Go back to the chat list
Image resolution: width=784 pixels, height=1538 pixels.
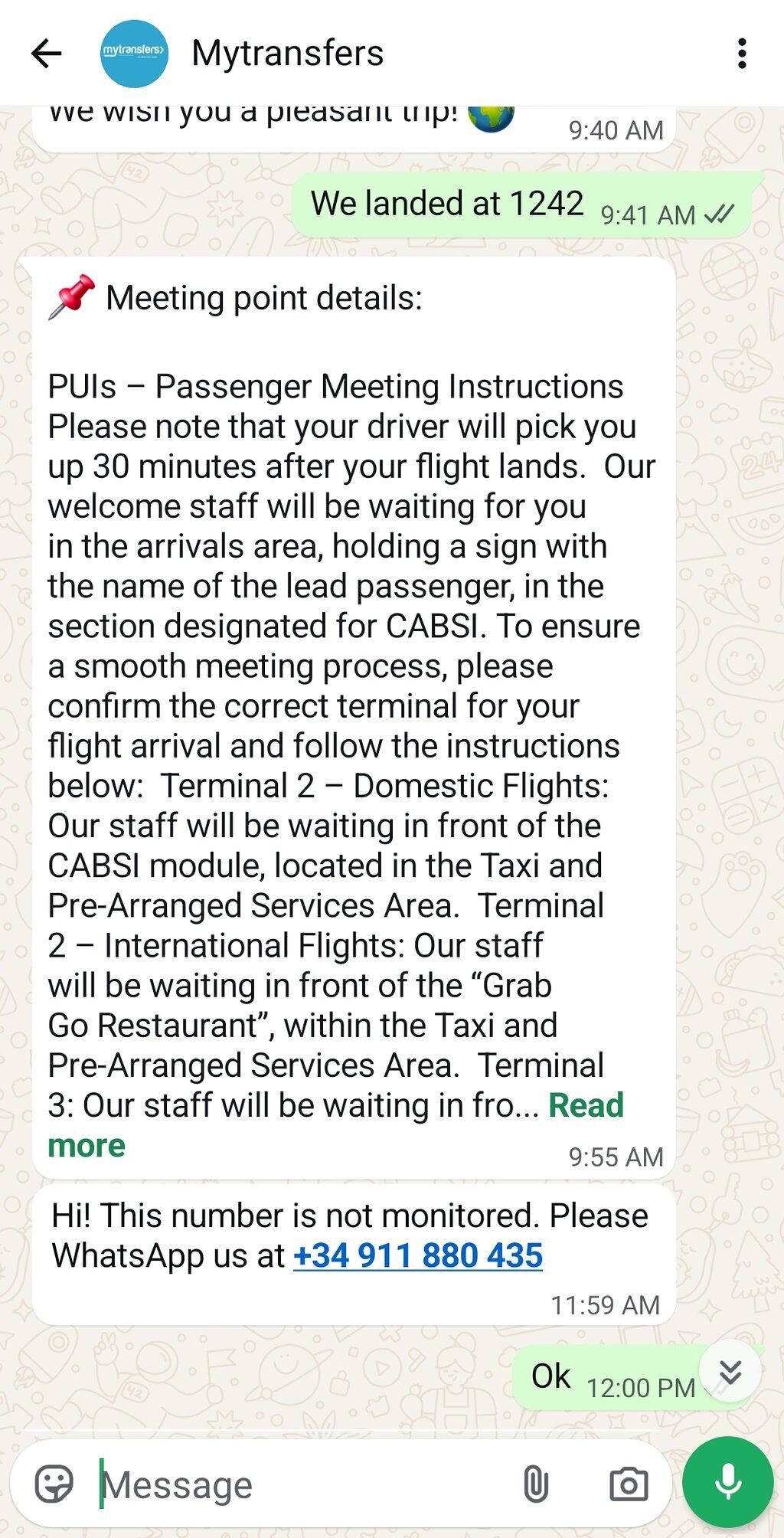pos(46,54)
